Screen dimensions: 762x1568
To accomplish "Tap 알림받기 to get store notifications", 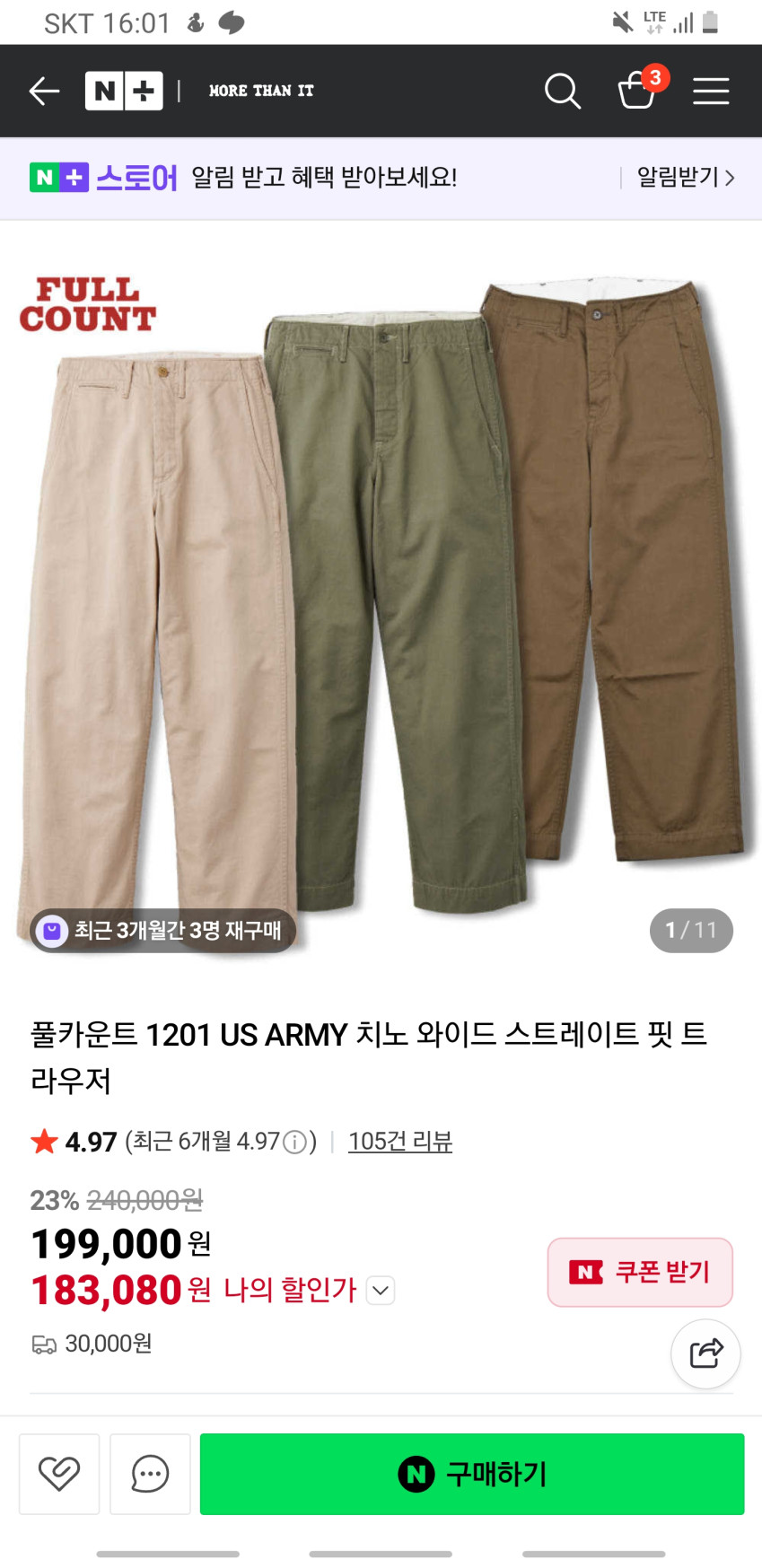I will click(685, 178).
